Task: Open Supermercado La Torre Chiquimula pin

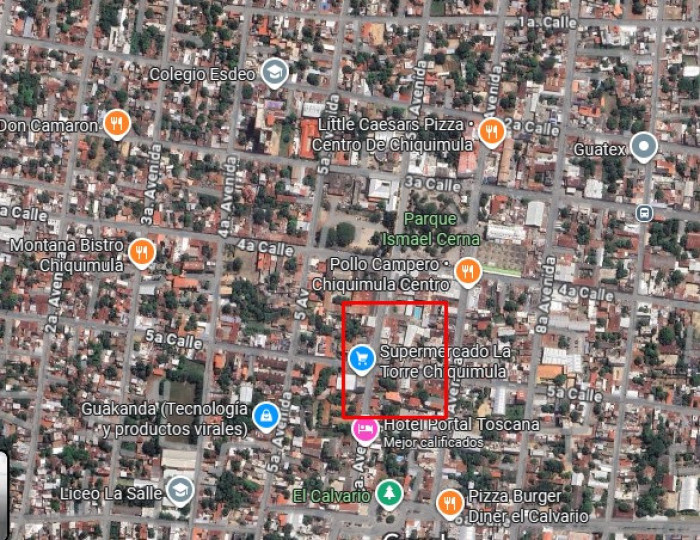Action: pos(362,355)
